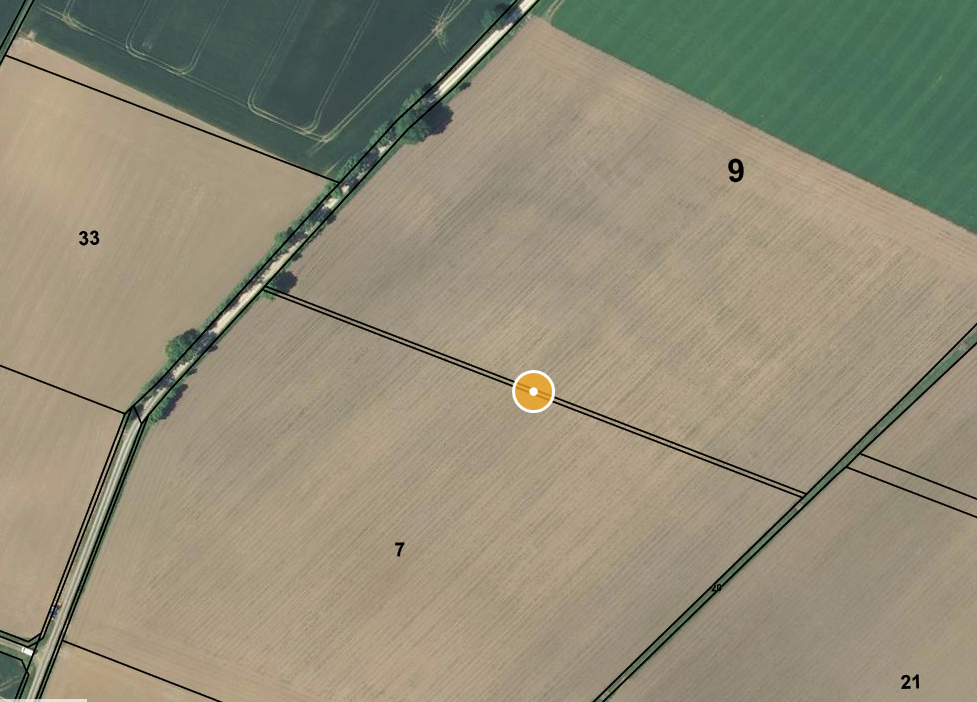Select parcel number 33 on the map
This screenshot has height=702, width=977.
pyautogui.click(x=89, y=238)
